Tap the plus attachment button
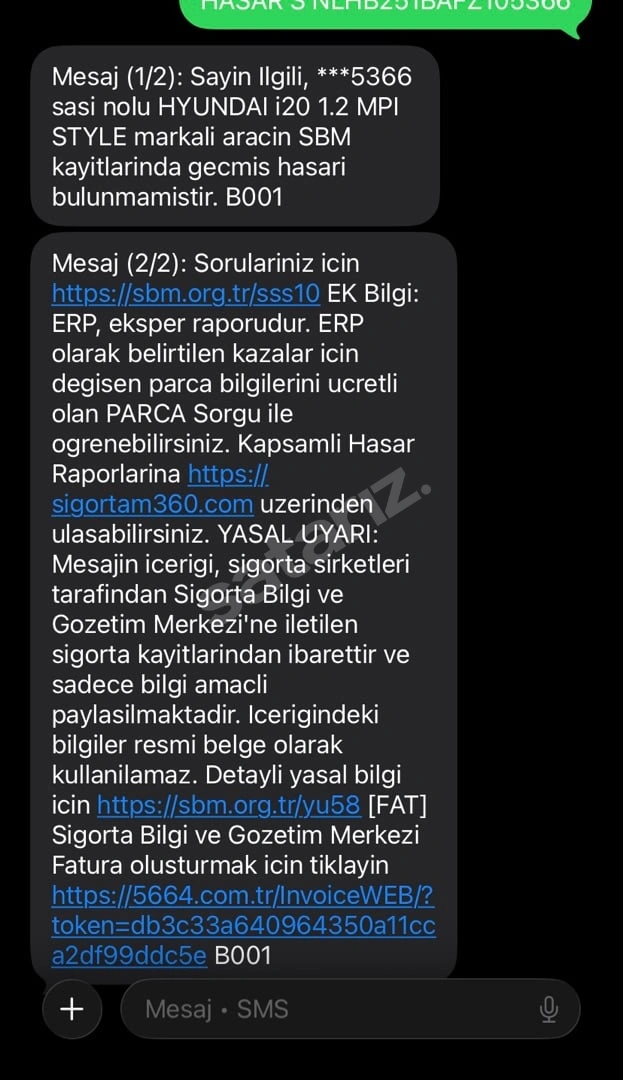This screenshot has width=623, height=1080. 72,1009
